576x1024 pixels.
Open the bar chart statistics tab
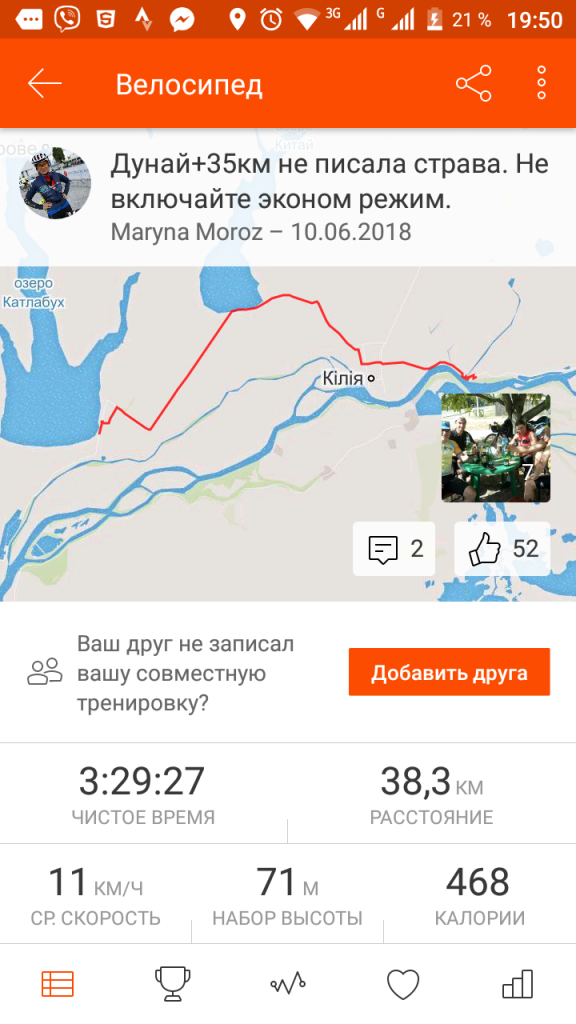pyautogui.click(x=518, y=984)
